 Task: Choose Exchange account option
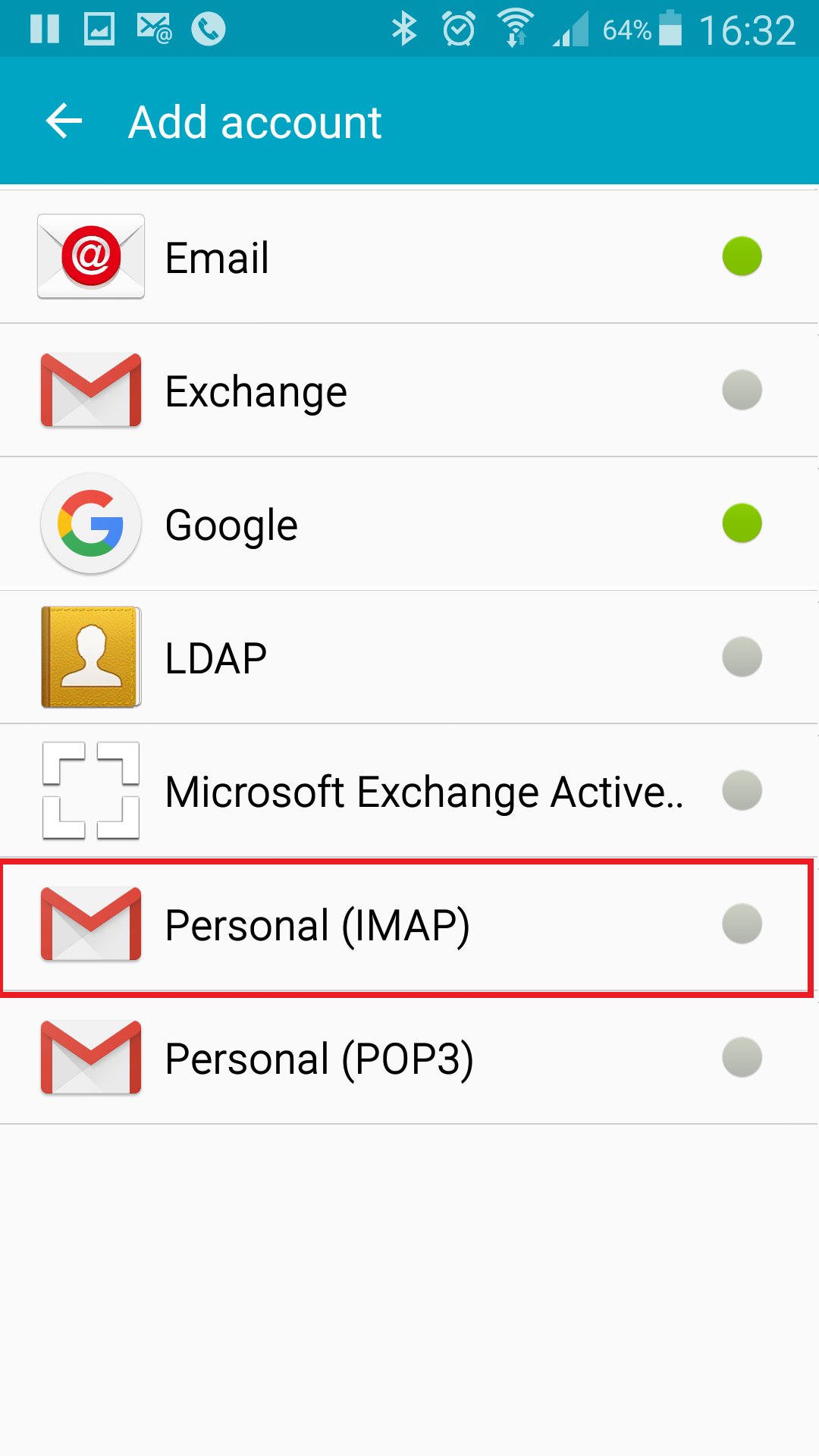pyautogui.click(x=409, y=391)
